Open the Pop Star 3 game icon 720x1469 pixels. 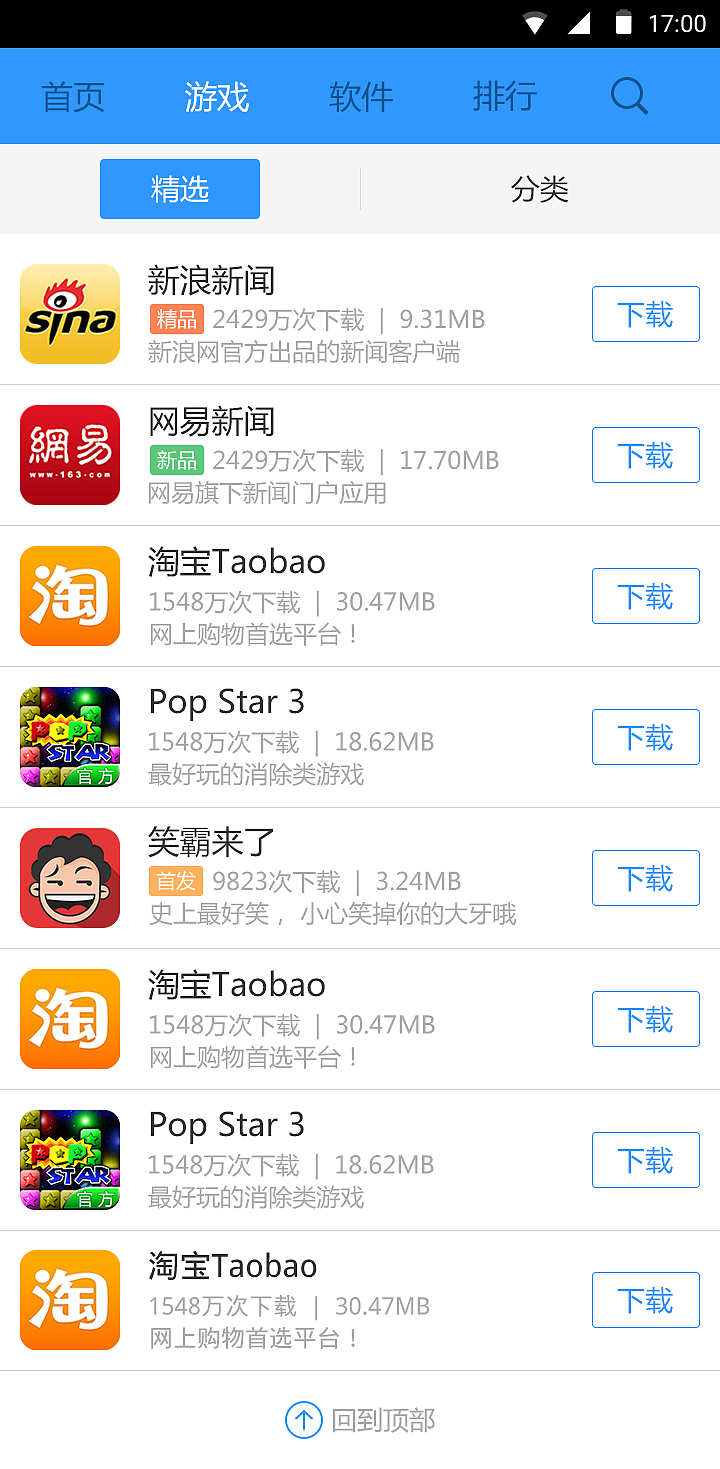click(70, 737)
